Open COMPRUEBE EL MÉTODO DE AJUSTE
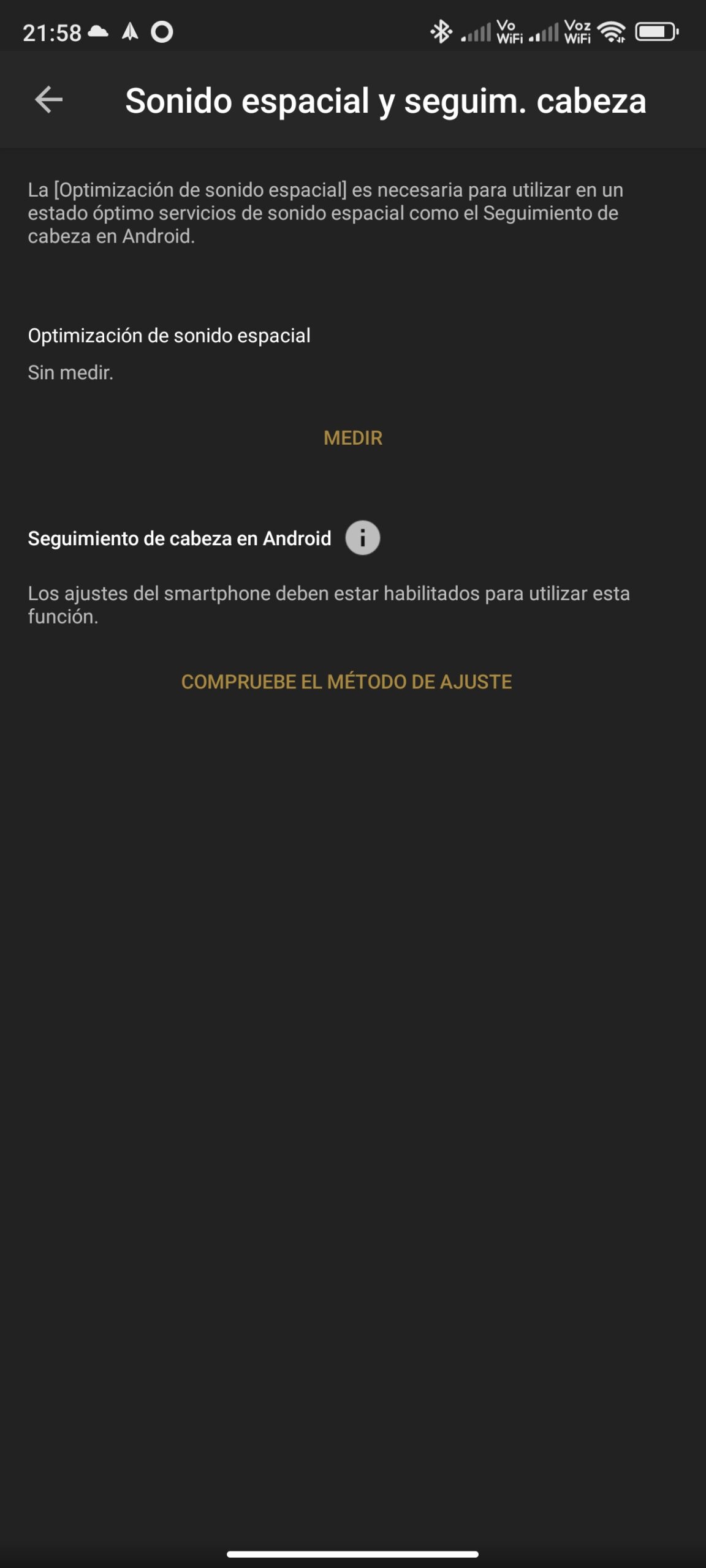 pos(346,682)
